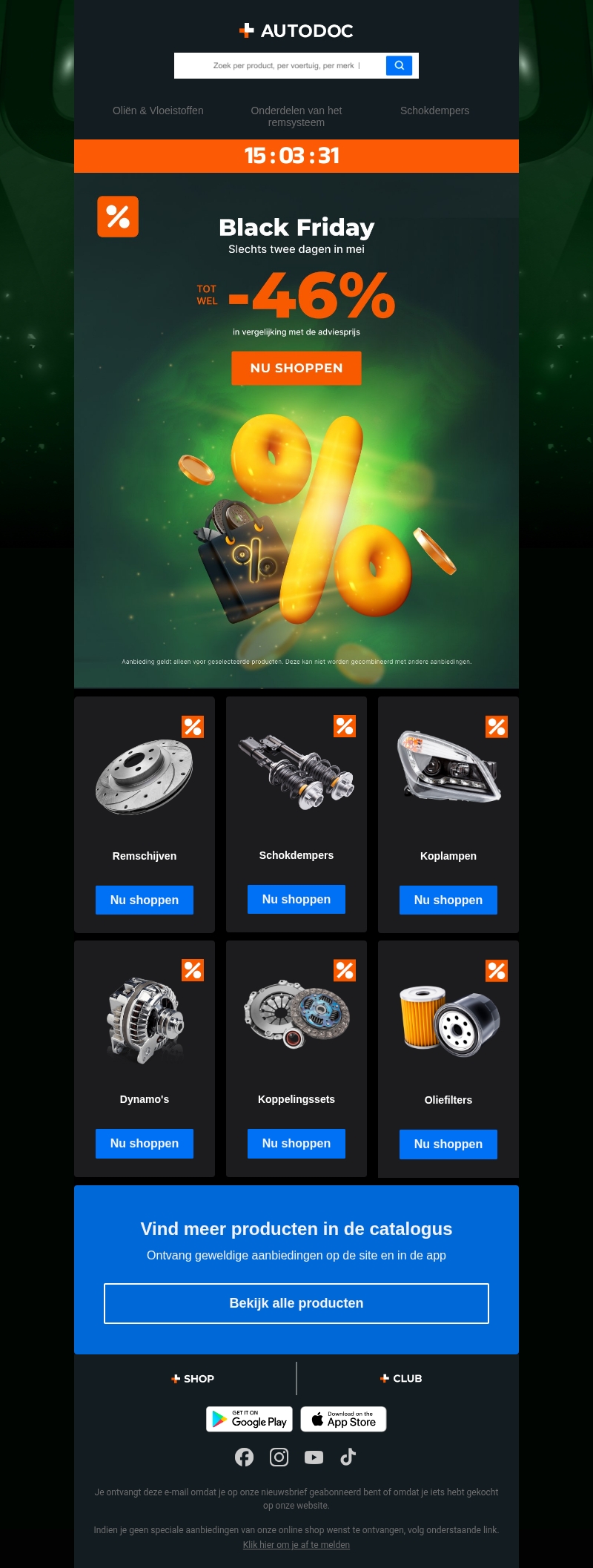Download from the App Store badge
The image size is (593, 1568).
pos(343,1419)
